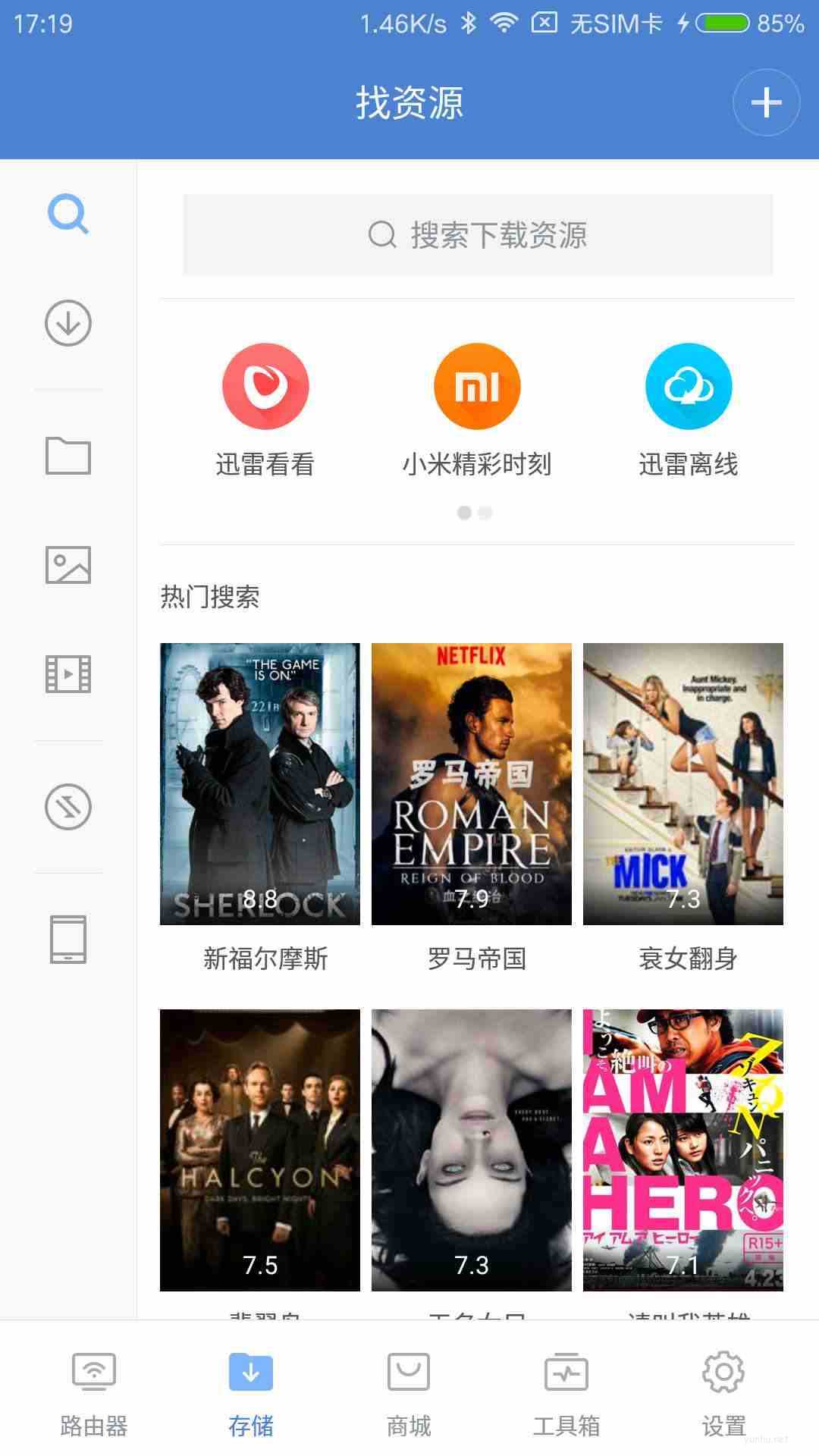
Task: Launch 迅雷看看 from the shortcuts row
Action: [x=264, y=386]
